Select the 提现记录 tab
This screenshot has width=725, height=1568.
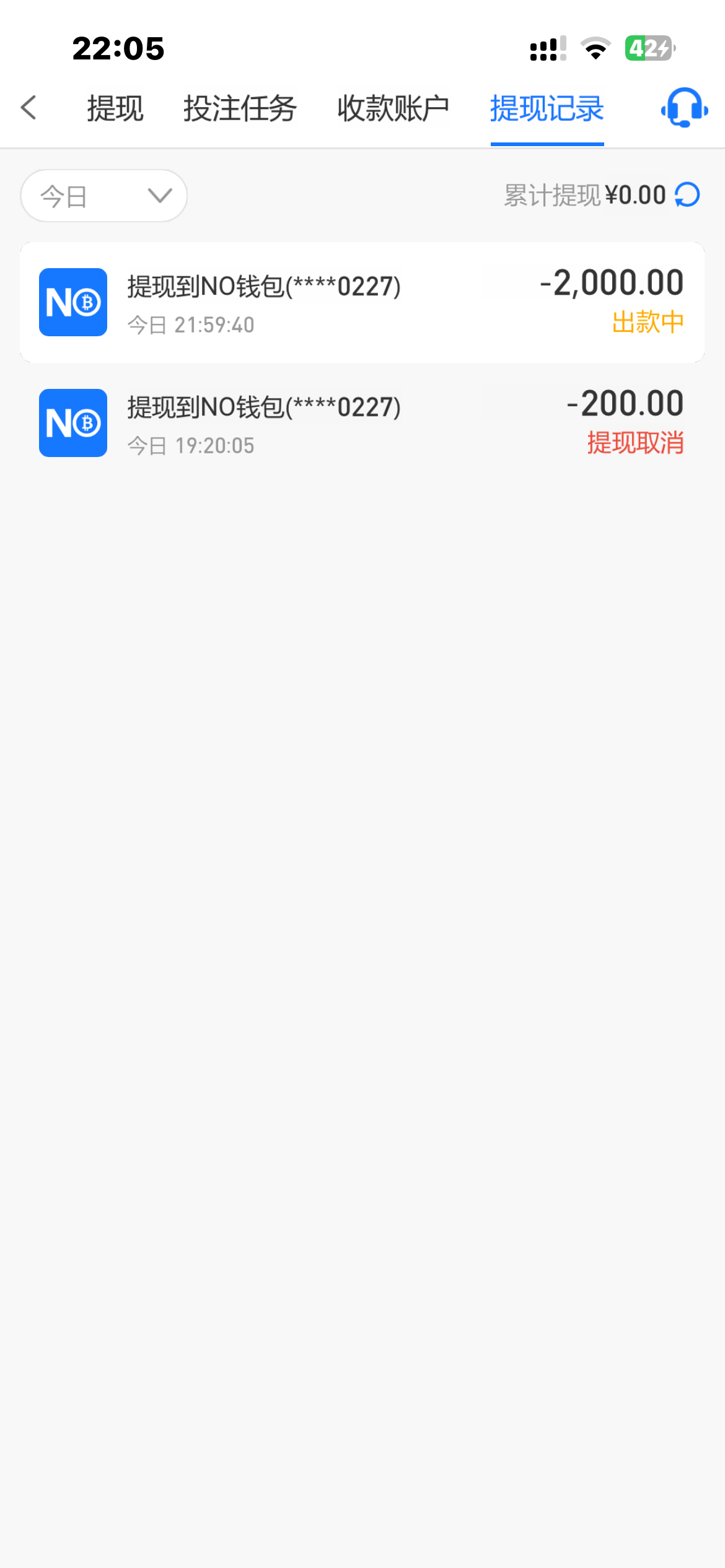point(547,109)
